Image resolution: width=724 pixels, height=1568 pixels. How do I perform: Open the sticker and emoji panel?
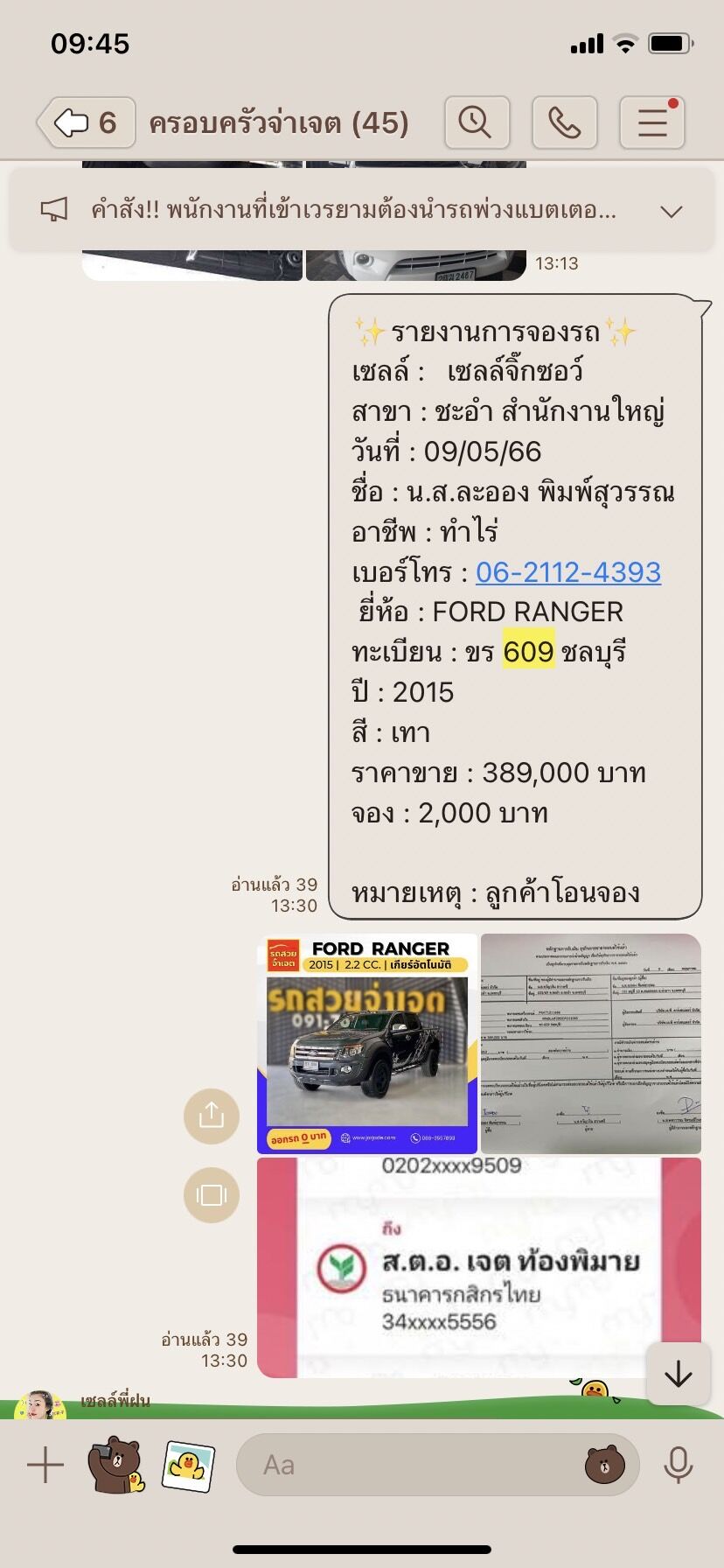pyautogui.click(x=605, y=1465)
